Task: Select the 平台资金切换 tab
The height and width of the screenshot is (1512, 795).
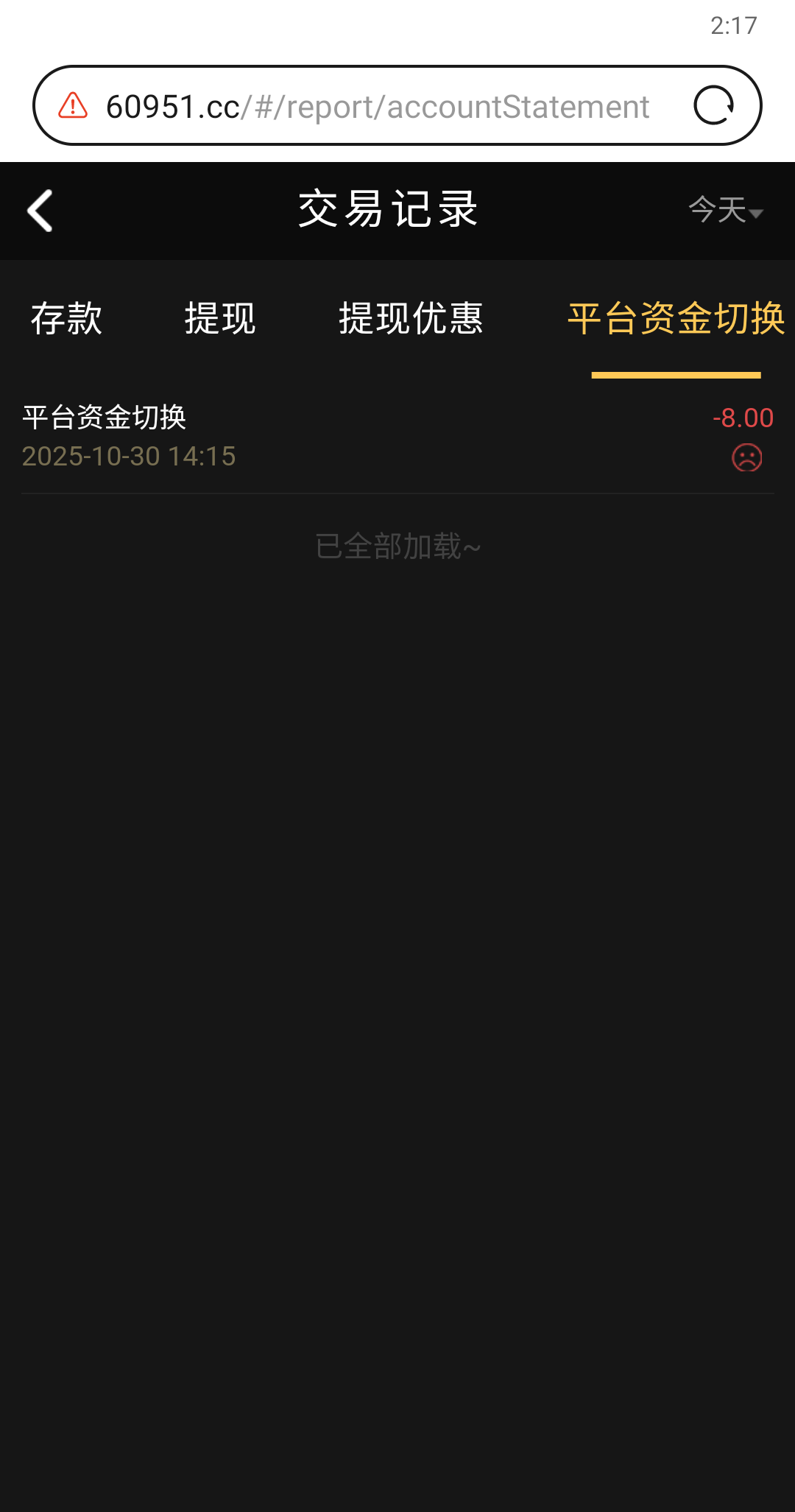Action: (x=676, y=319)
